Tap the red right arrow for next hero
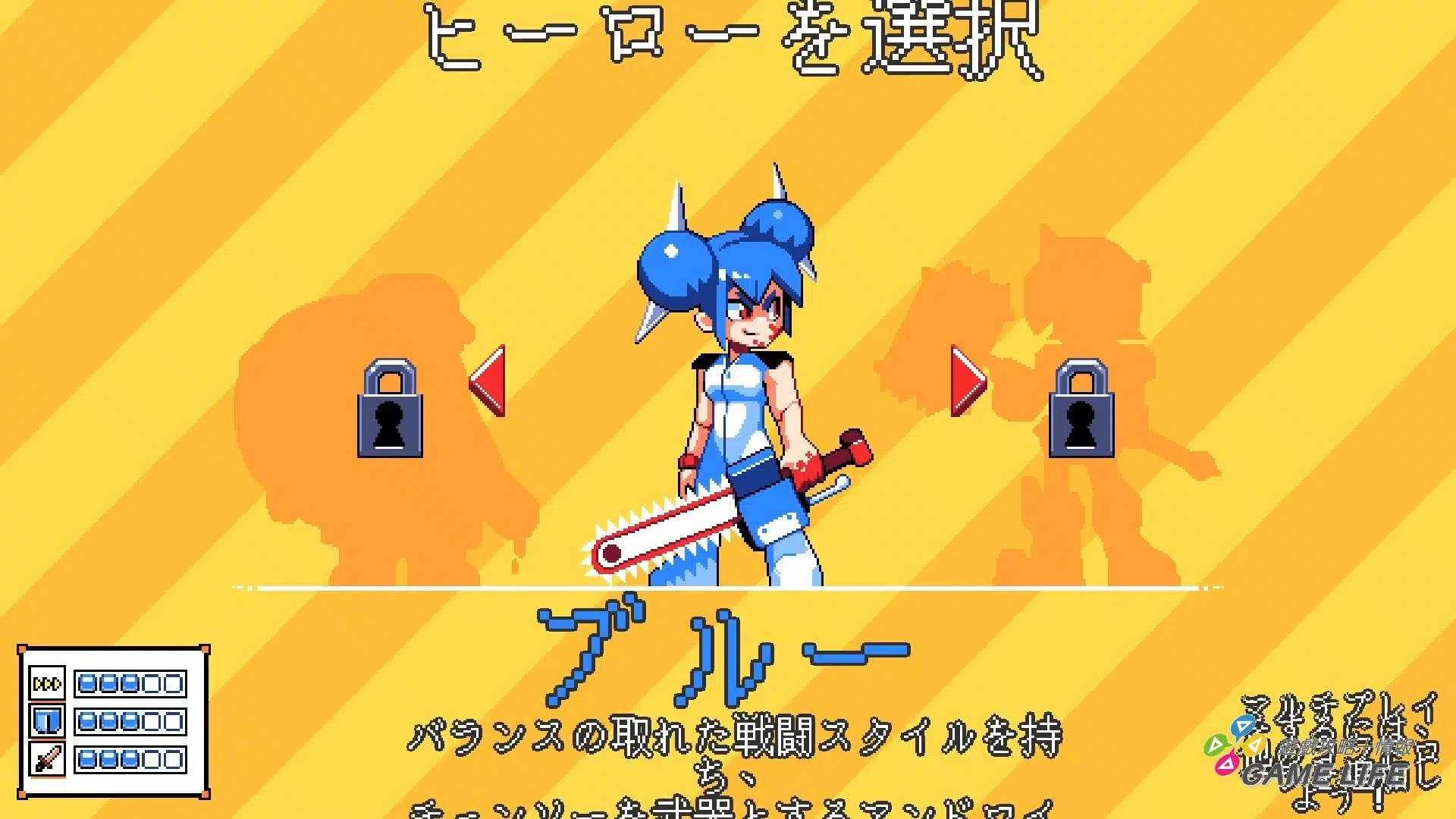The height and width of the screenshot is (819, 1456). pyautogui.click(x=968, y=381)
